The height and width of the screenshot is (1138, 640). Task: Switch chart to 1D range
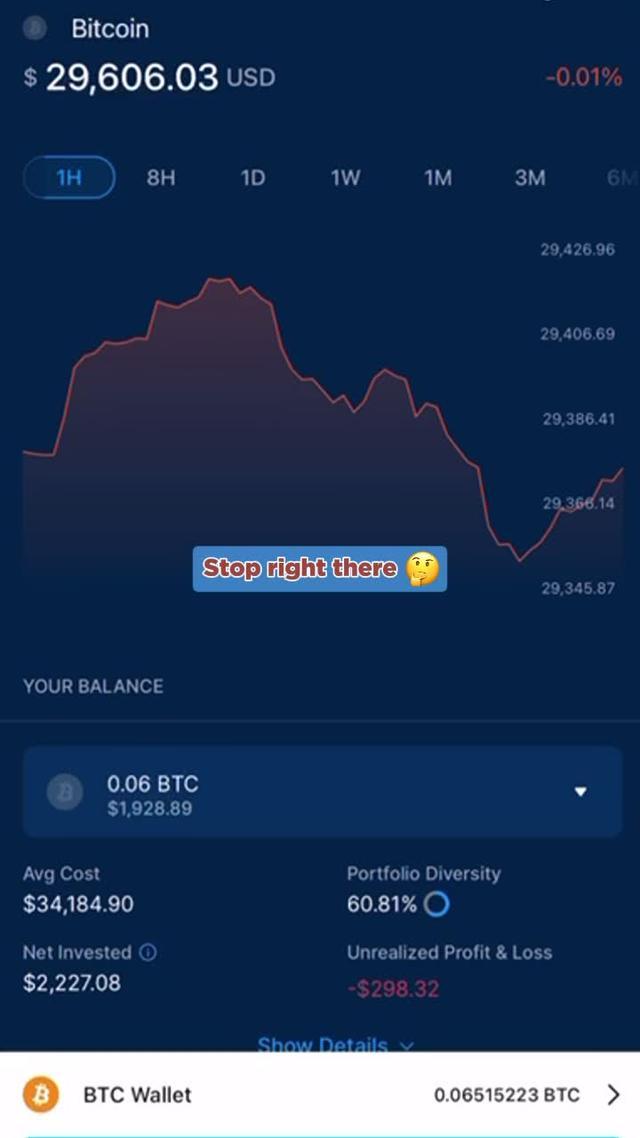click(x=253, y=178)
